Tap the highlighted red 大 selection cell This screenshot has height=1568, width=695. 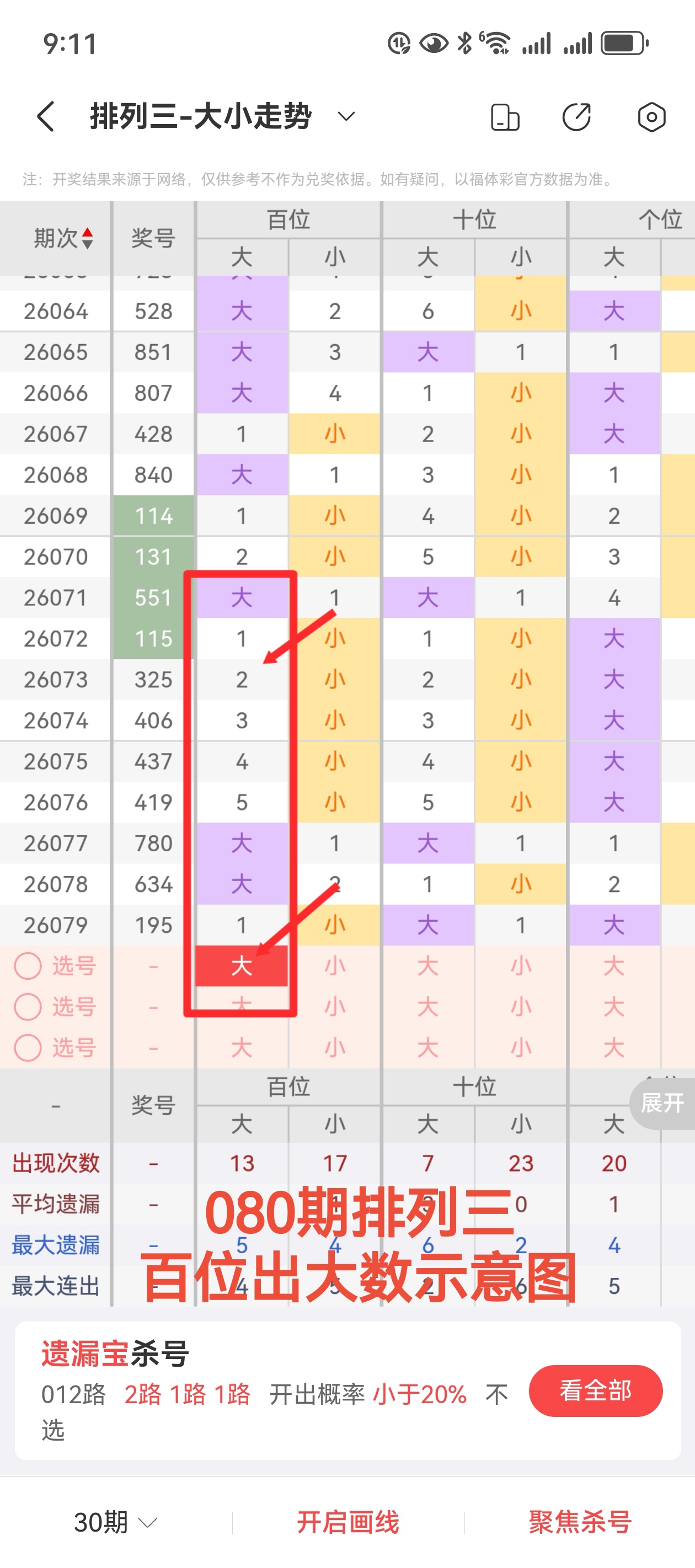pyautogui.click(x=241, y=966)
